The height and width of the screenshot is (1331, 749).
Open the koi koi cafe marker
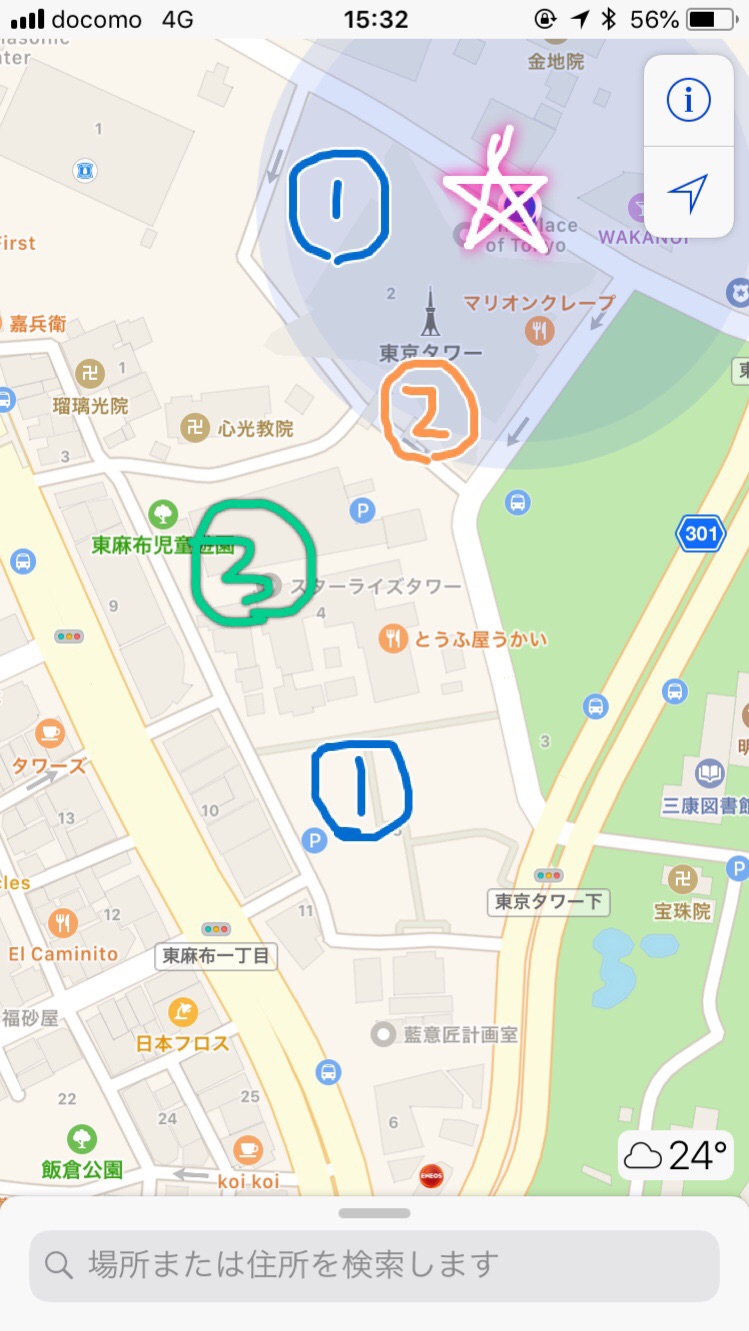248,1148
